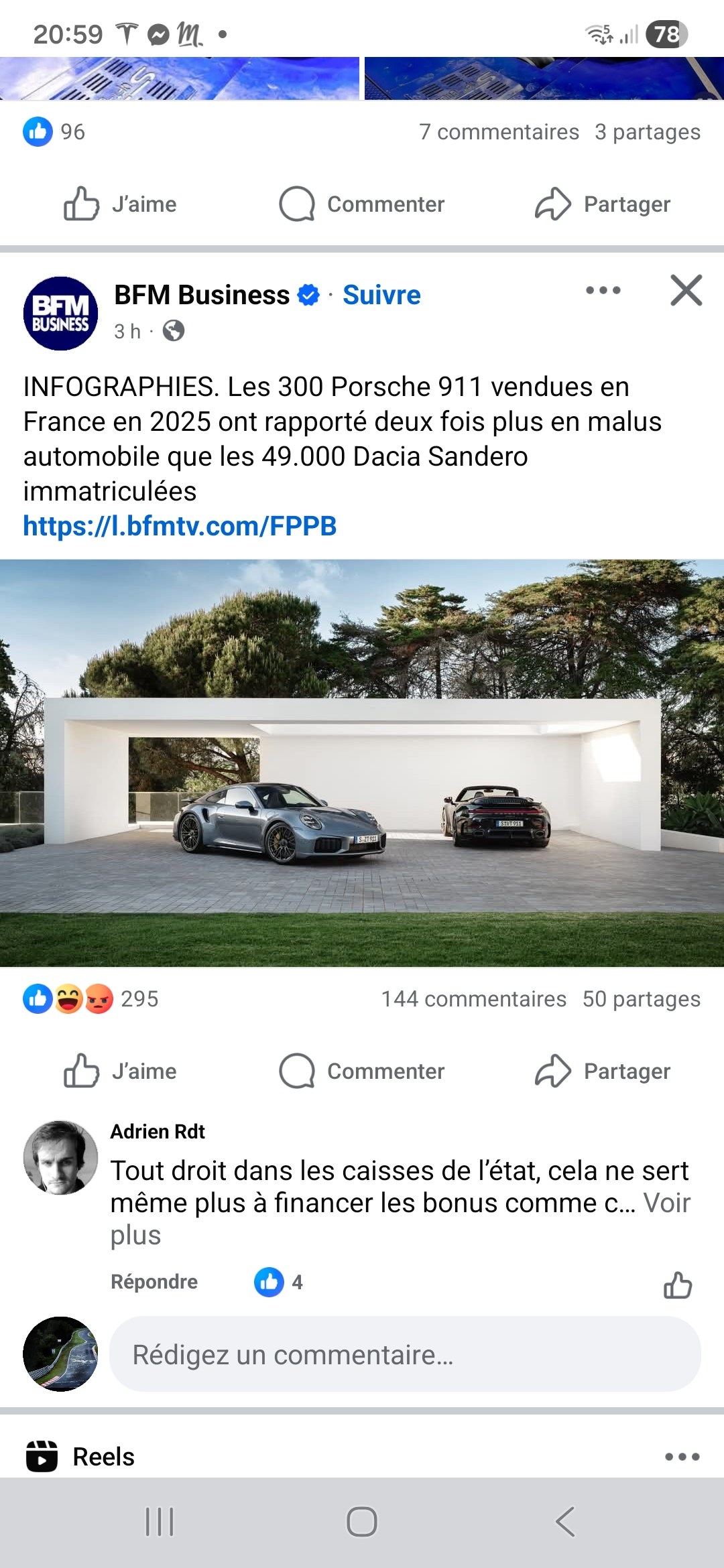Comment on the BFM Business Porsche post
724x1568 pixels.
[x=362, y=1071]
